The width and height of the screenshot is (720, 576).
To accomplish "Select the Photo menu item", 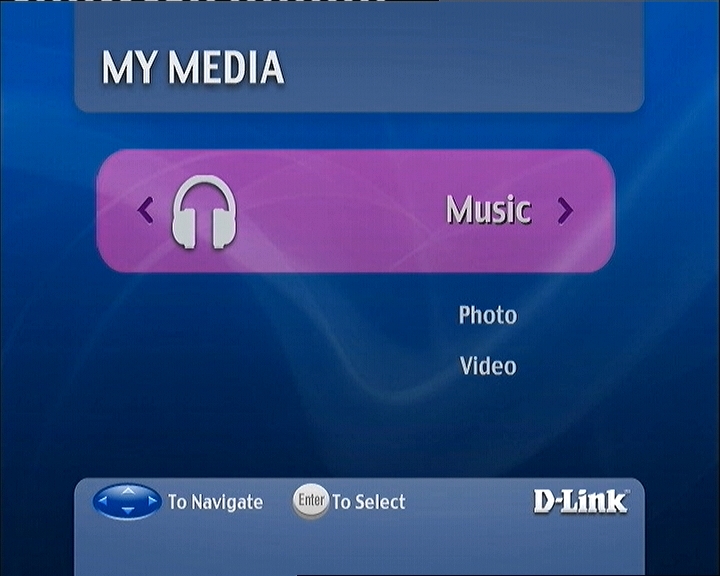I will pyautogui.click(x=487, y=315).
